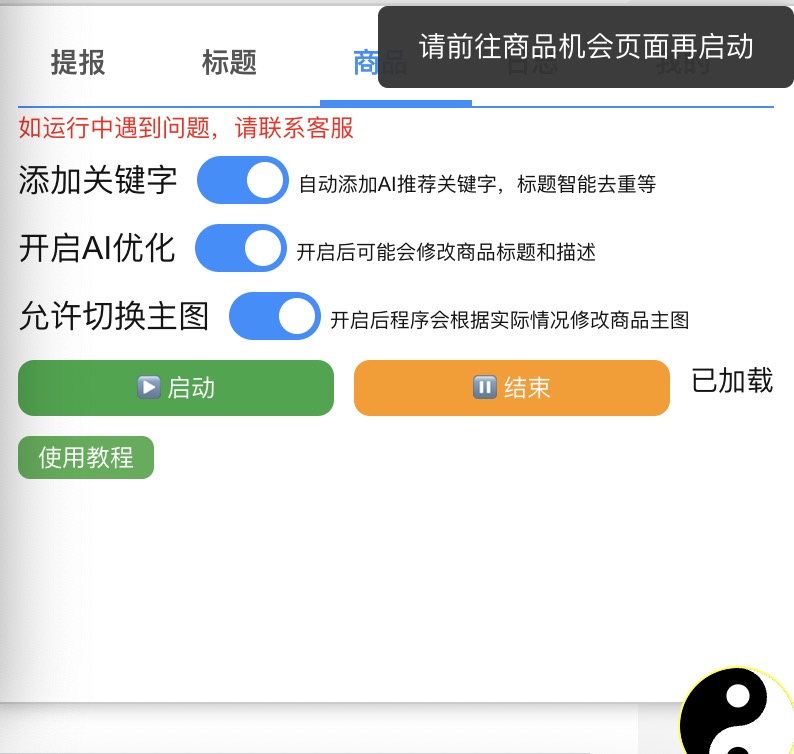Tap the green 启动 button

click(176, 388)
